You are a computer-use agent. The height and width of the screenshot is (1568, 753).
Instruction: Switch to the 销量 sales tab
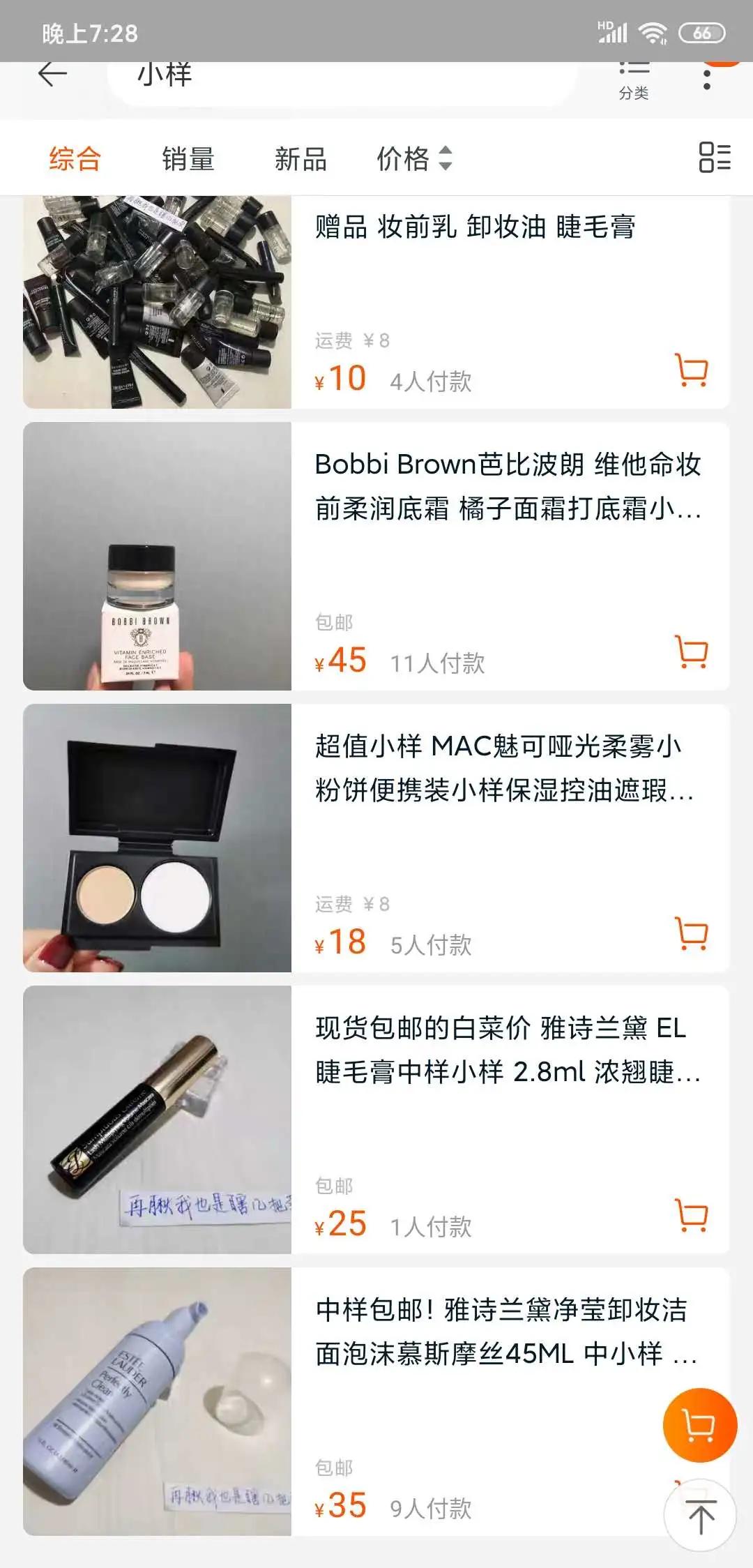coord(187,159)
